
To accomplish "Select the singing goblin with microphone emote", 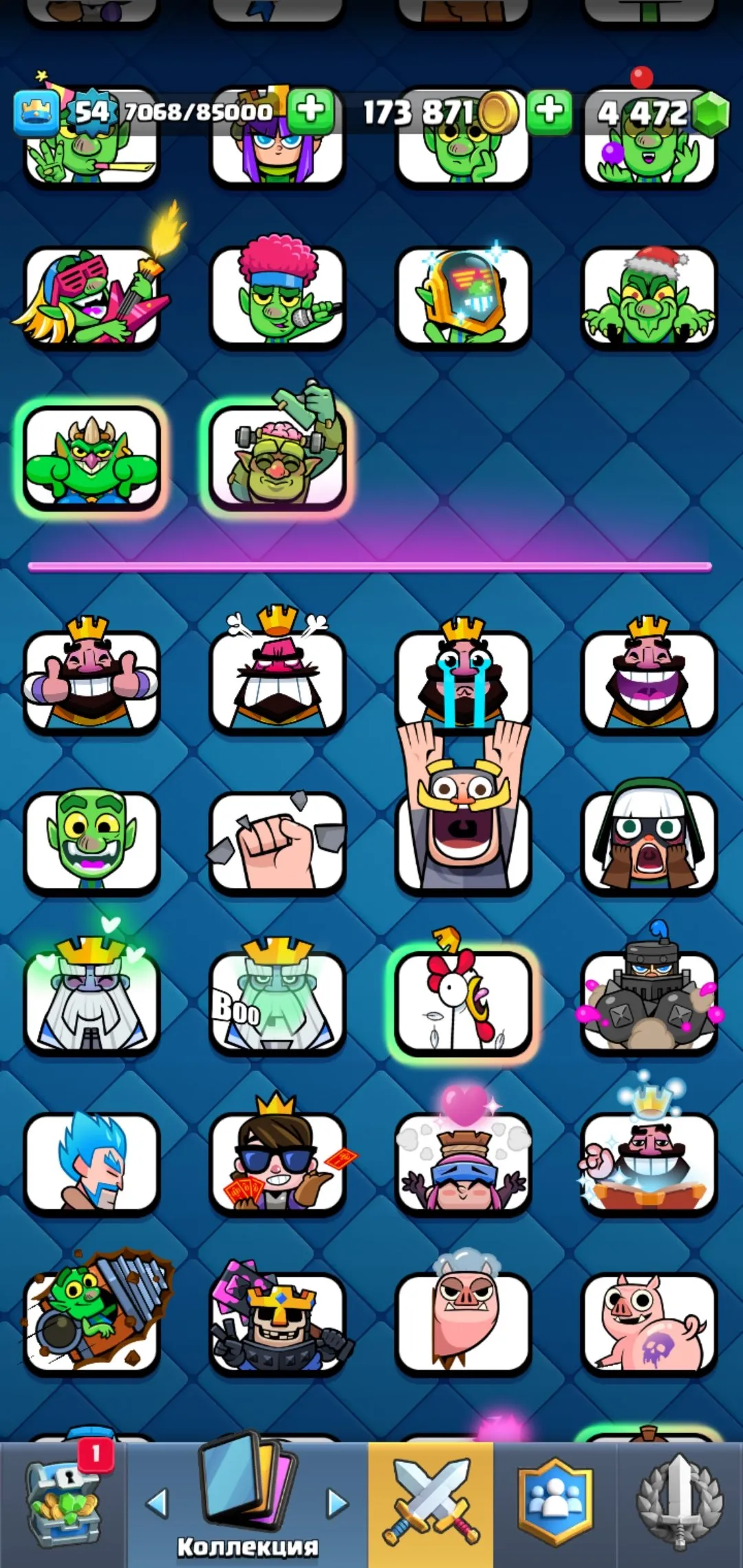I will pyautogui.click(x=278, y=296).
